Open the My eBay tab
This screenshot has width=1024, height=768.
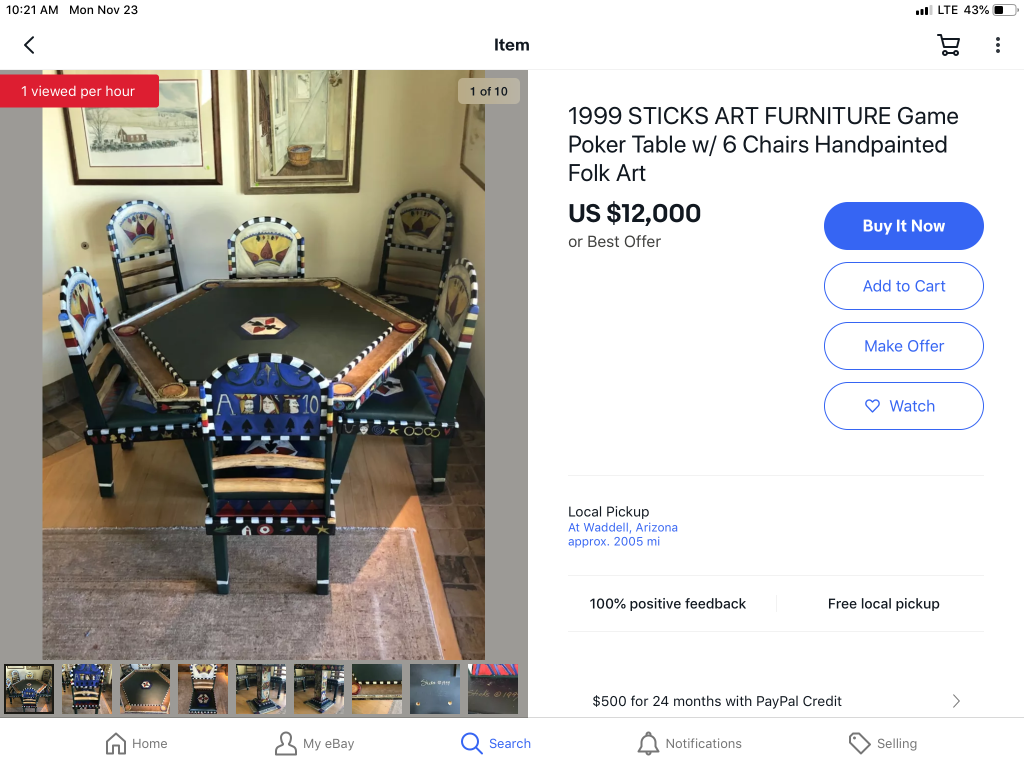(315, 743)
